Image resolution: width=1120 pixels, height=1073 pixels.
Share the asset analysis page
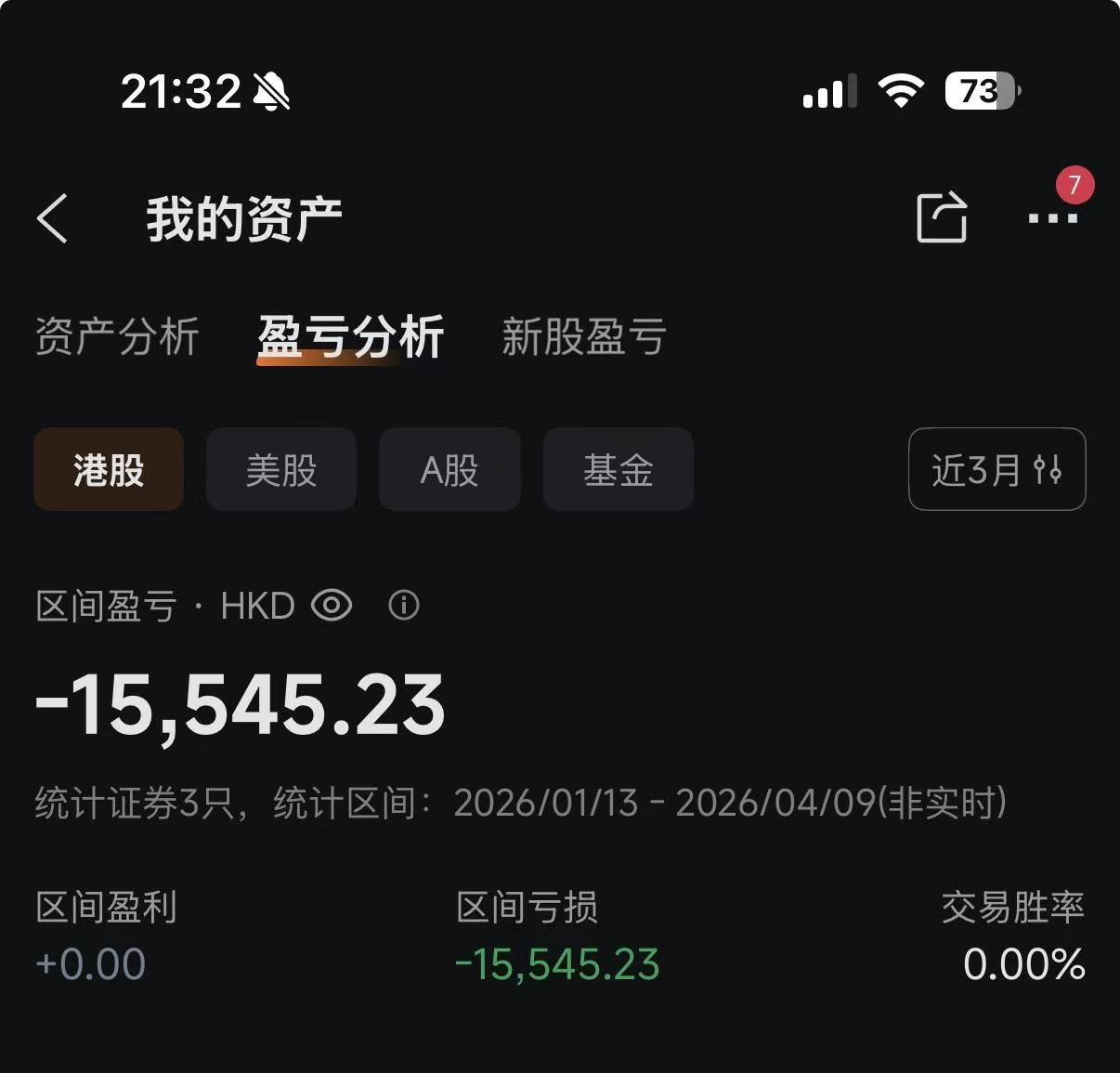tap(942, 218)
